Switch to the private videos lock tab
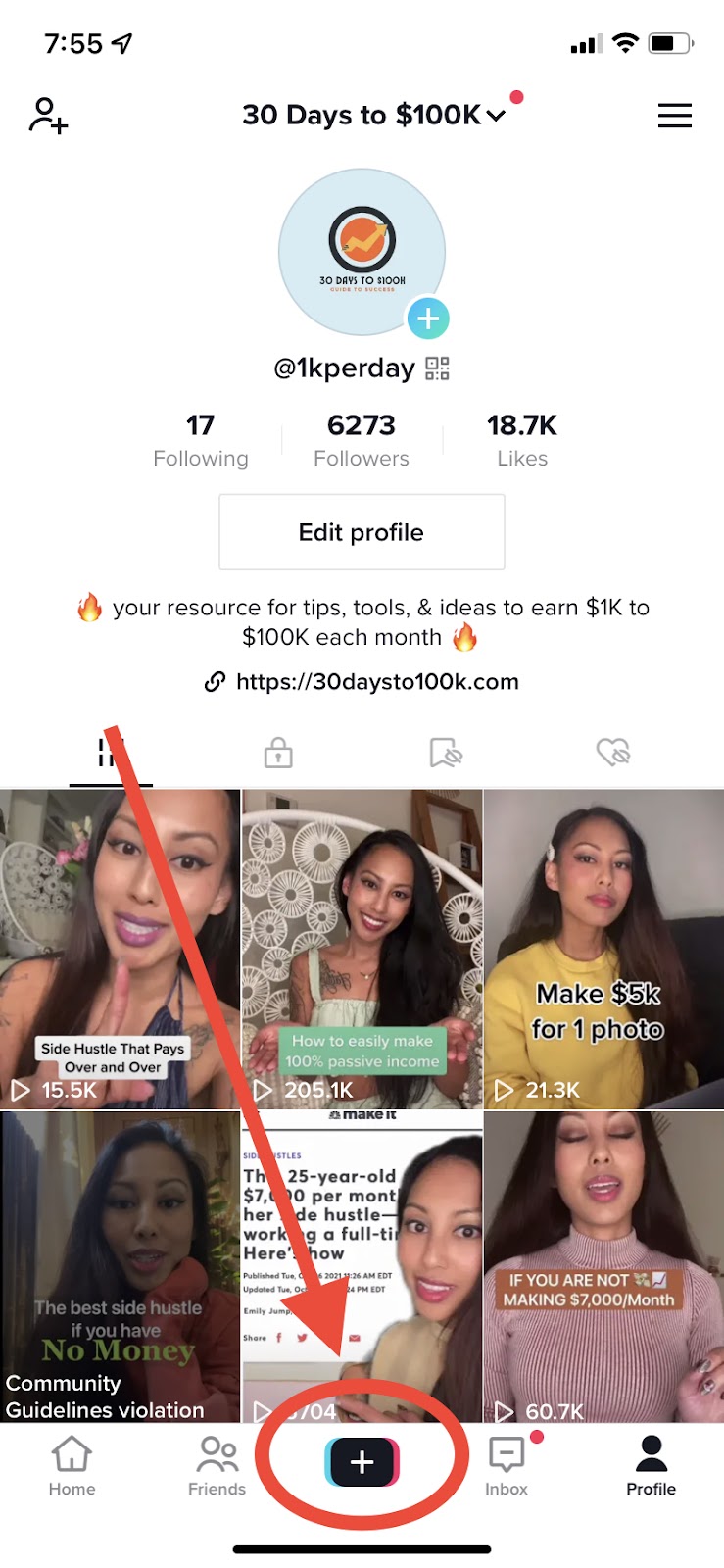The width and height of the screenshot is (724, 1568). 278,754
